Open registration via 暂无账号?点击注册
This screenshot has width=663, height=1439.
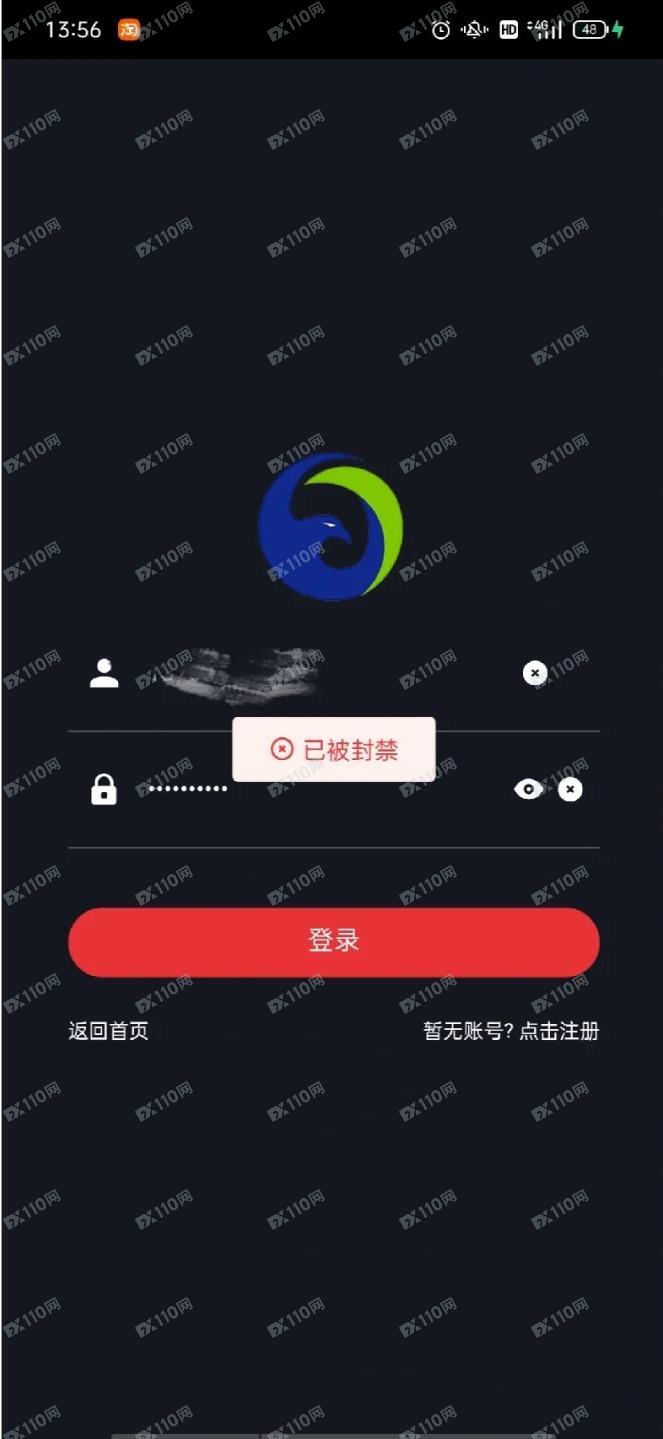pos(511,1031)
